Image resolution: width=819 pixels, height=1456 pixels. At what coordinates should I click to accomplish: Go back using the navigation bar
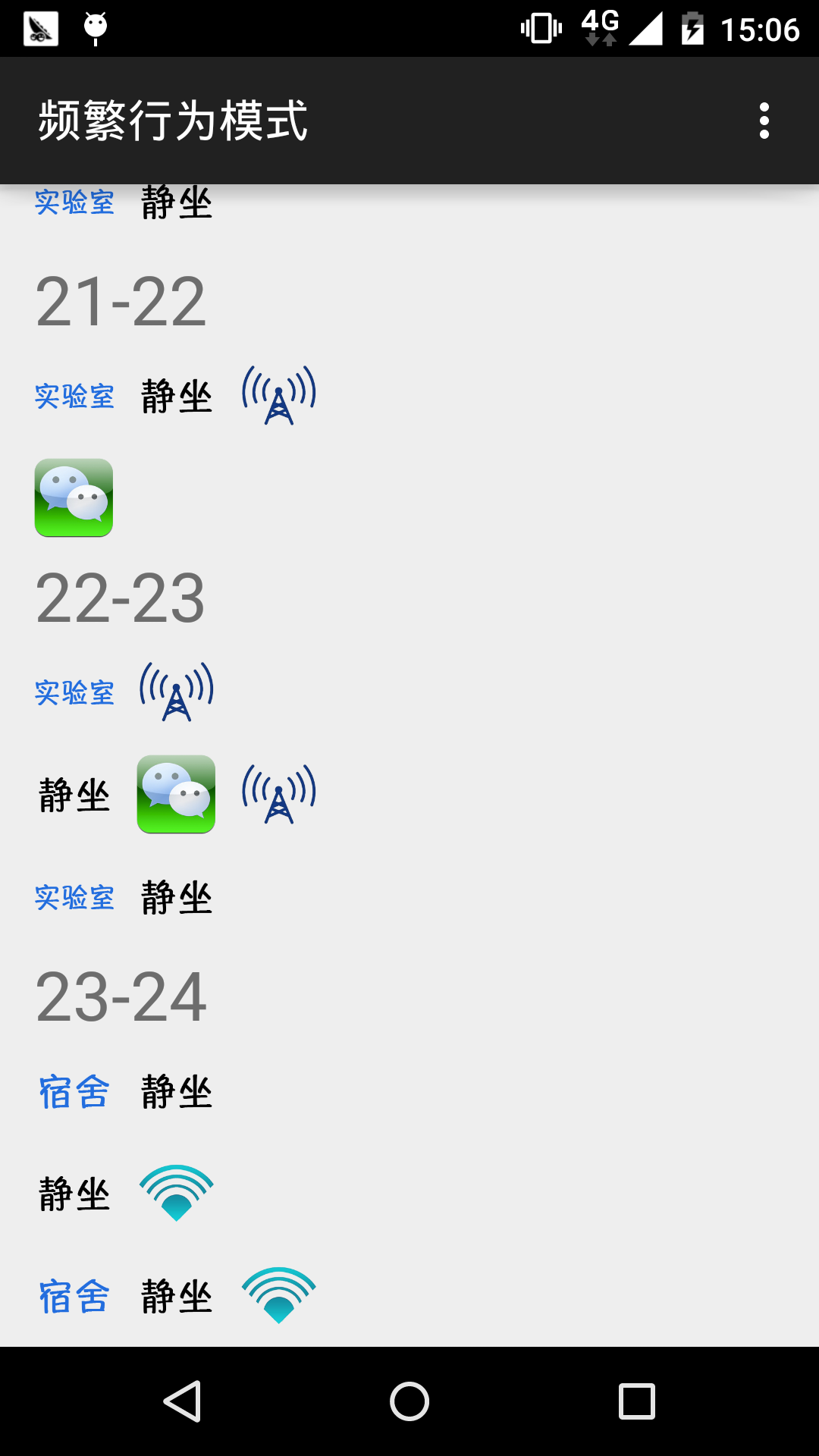(x=183, y=1401)
